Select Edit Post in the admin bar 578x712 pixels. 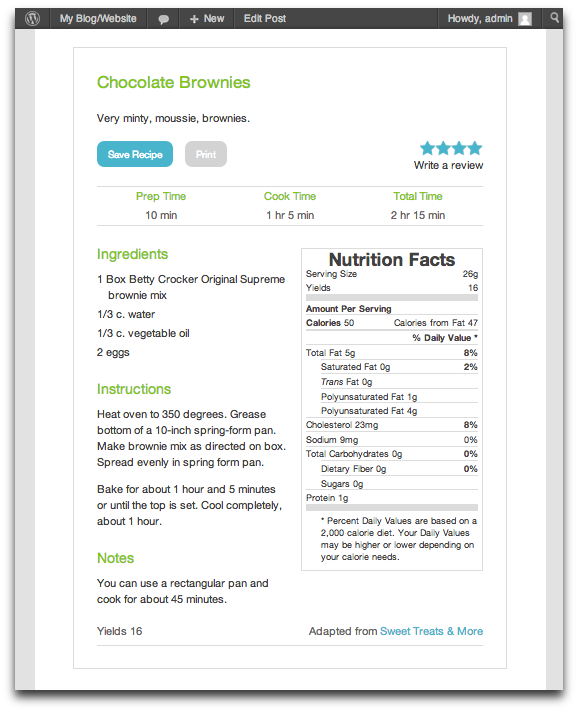coord(265,19)
